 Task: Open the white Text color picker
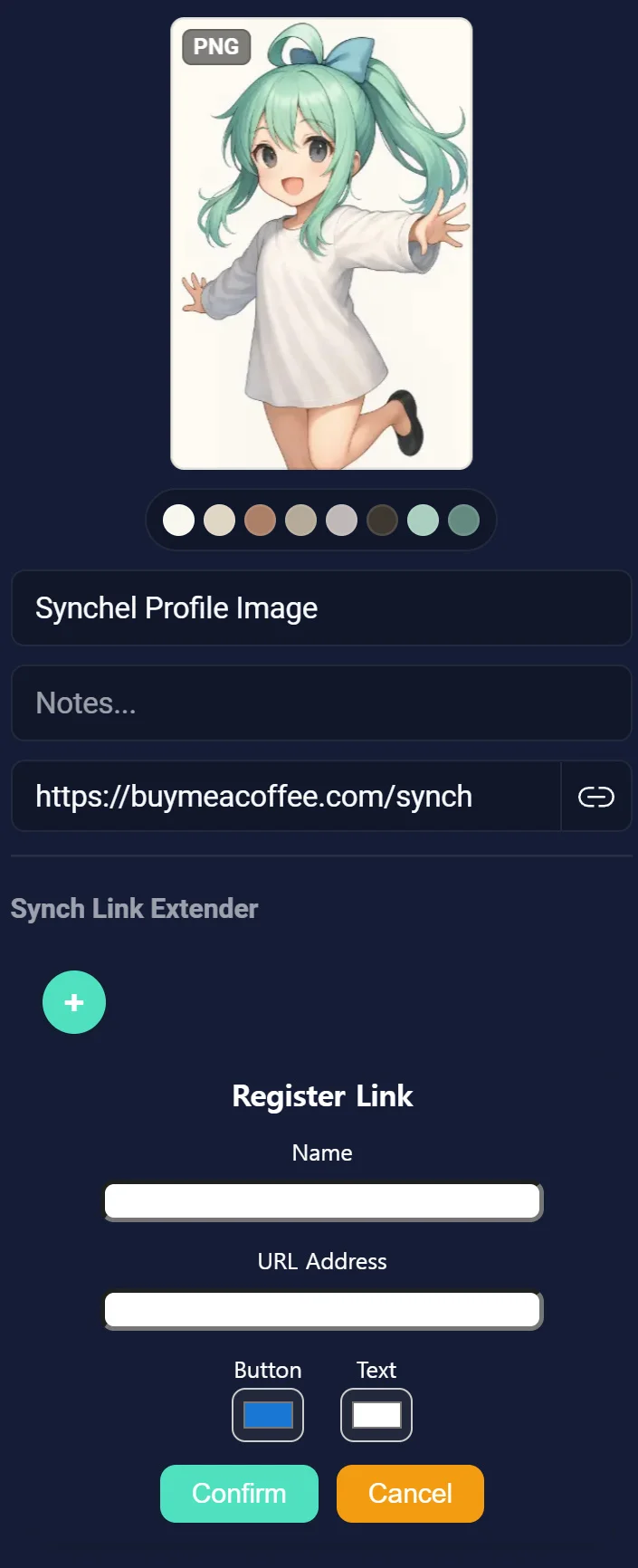[x=376, y=1415]
